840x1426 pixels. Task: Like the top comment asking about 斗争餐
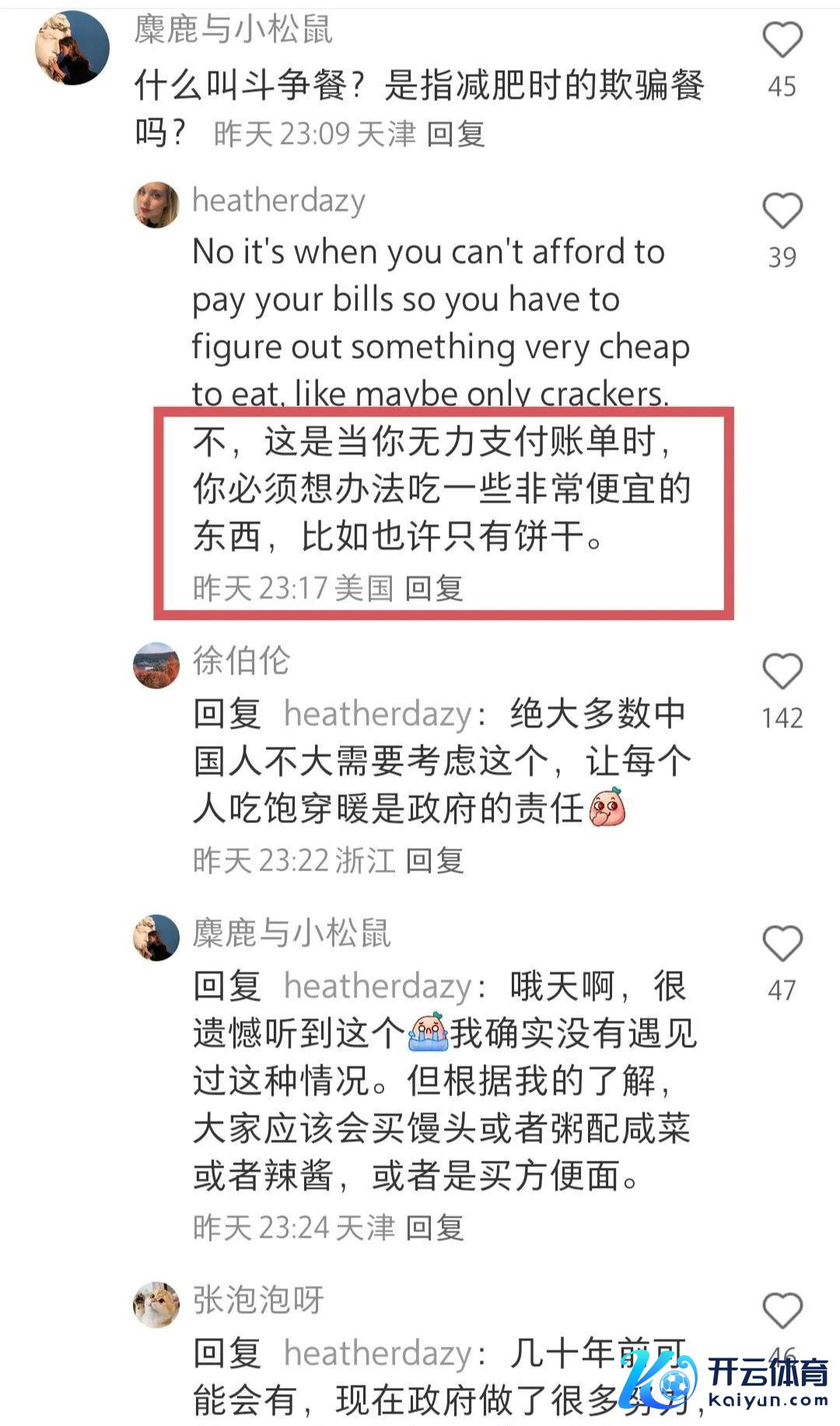click(x=782, y=40)
